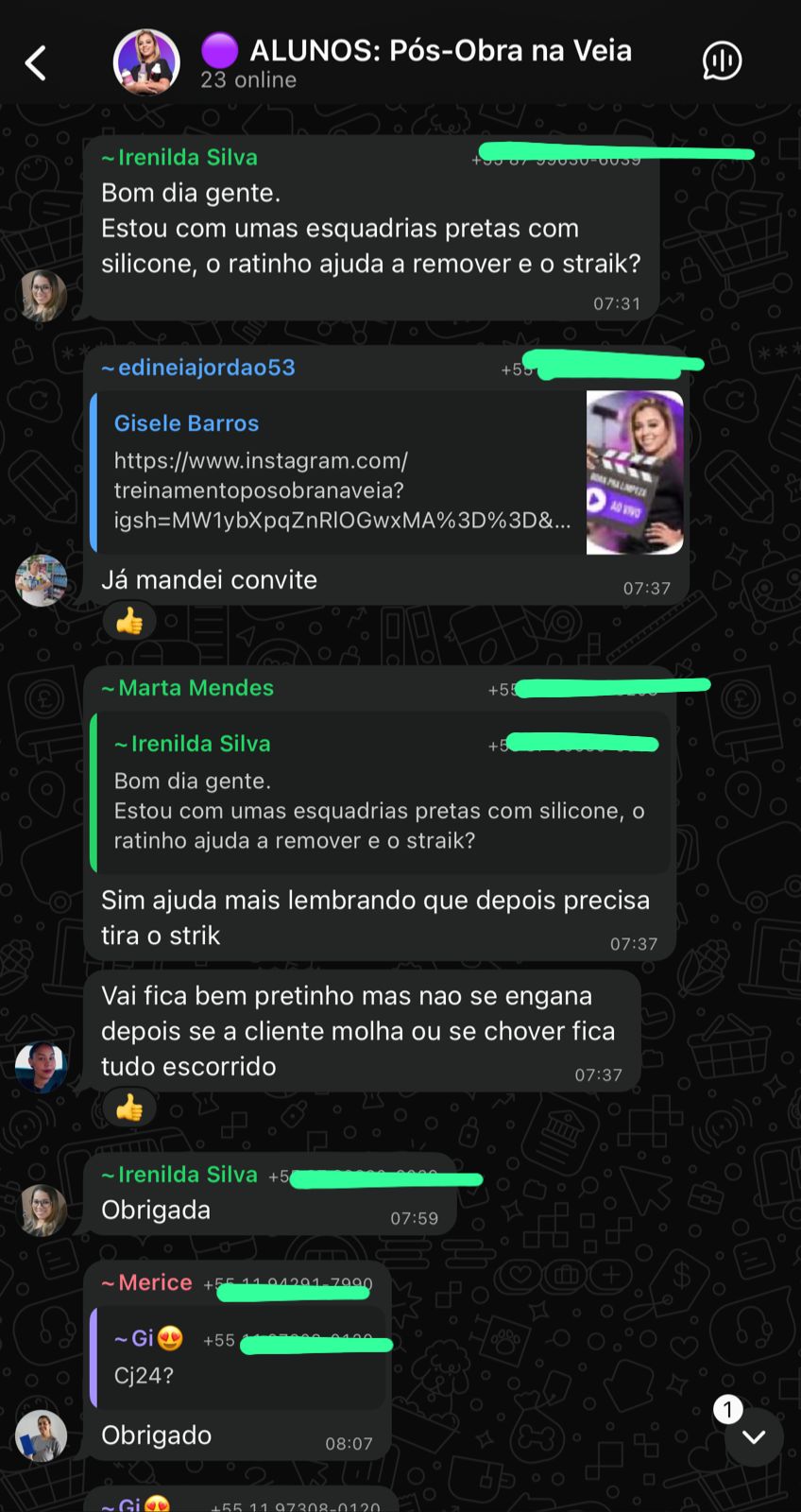Tap the thumbs-up reaction under "Já mandei convite"
Viewport: 801px width, 1512px height.
(x=129, y=620)
